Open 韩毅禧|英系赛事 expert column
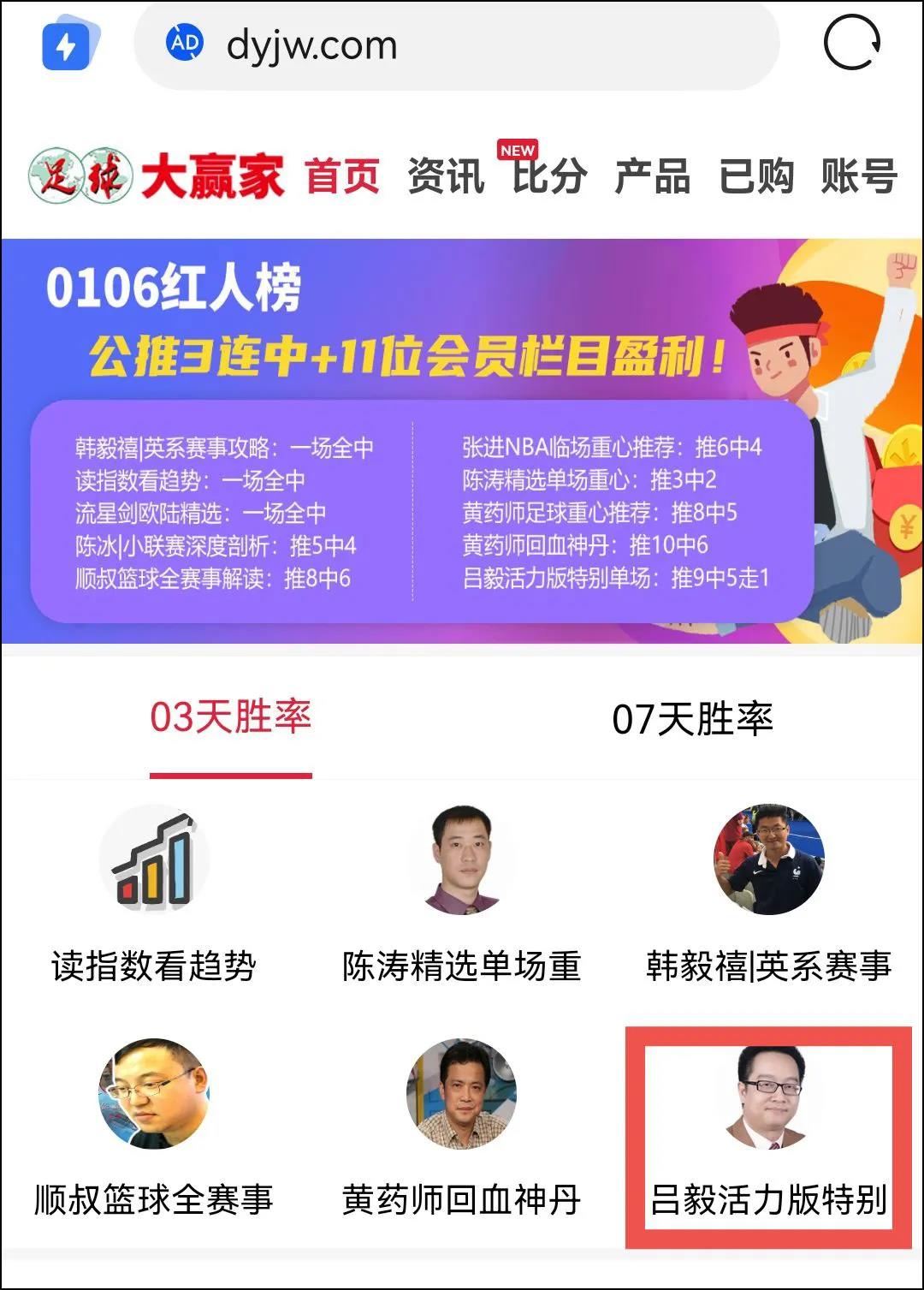 769,896
